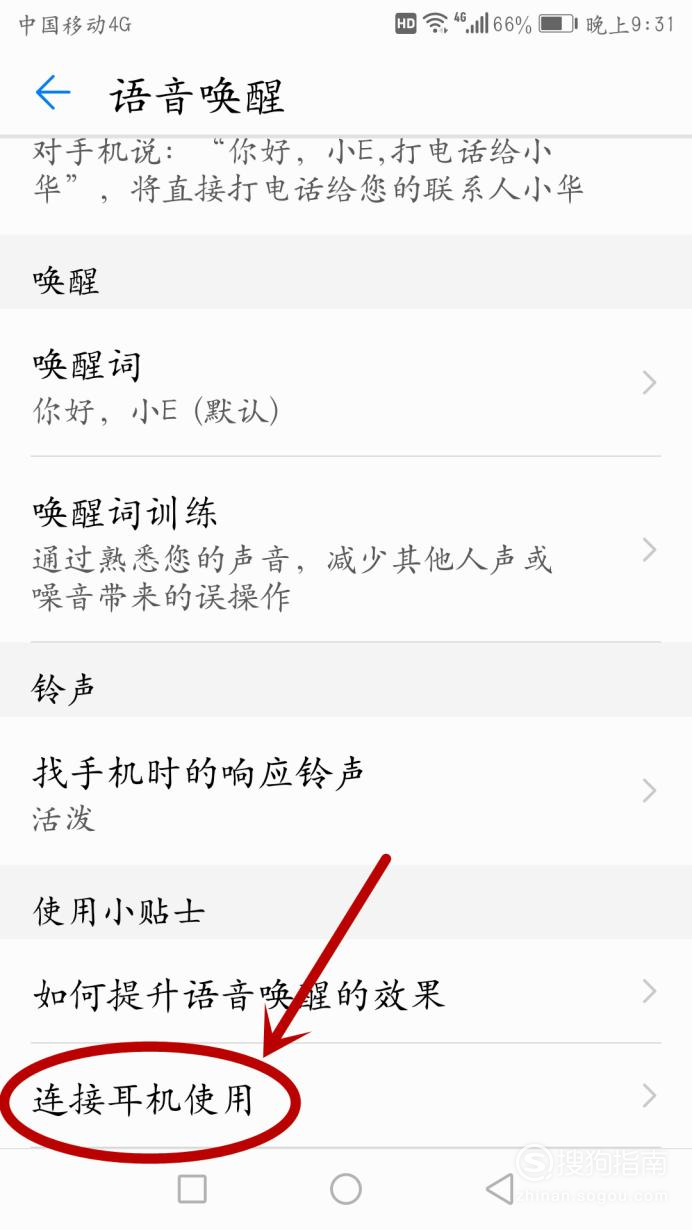The height and width of the screenshot is (1230, 692).
Task: Open 如何提升语音唤醒的效果 tip
Action: point(346,991)
